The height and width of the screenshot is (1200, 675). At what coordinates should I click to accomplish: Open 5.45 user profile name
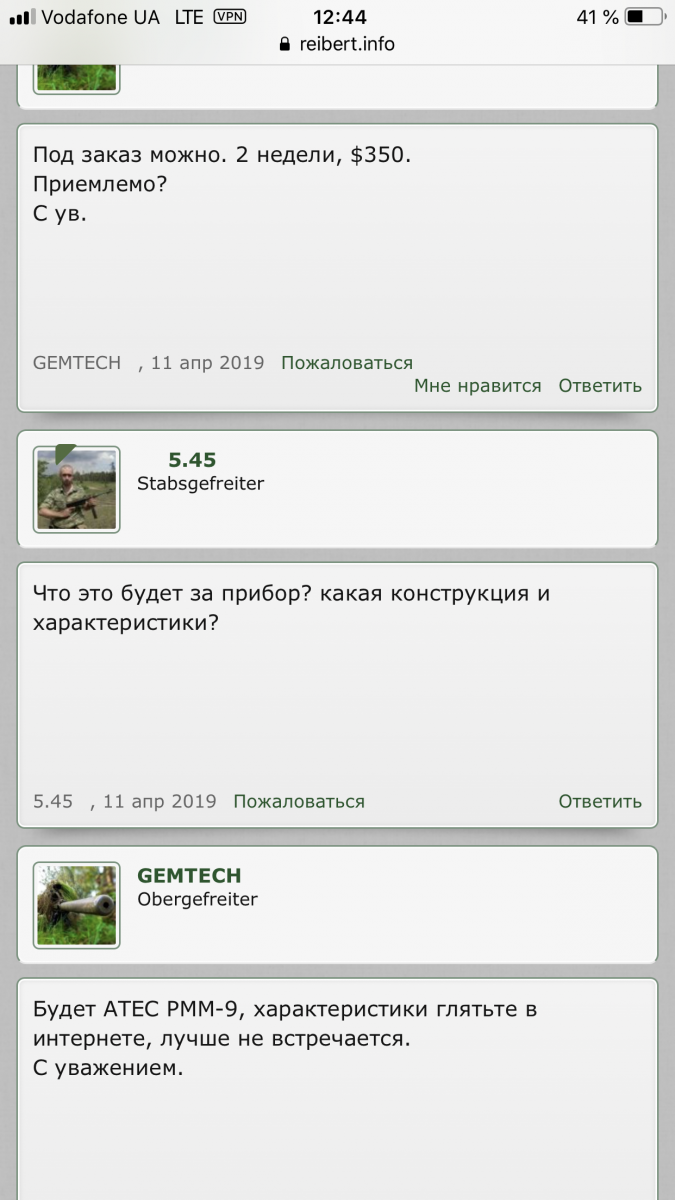[x=191, y=460]
